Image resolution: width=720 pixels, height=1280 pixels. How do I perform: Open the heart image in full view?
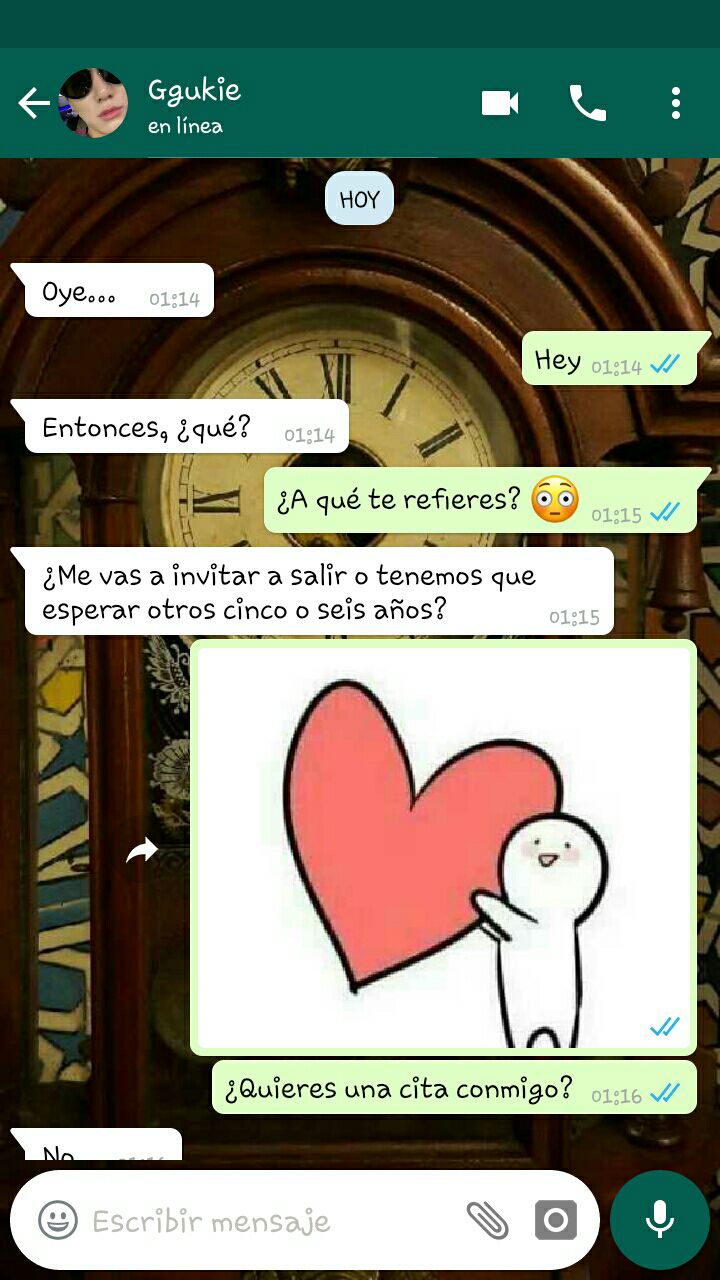click(443, 846)
